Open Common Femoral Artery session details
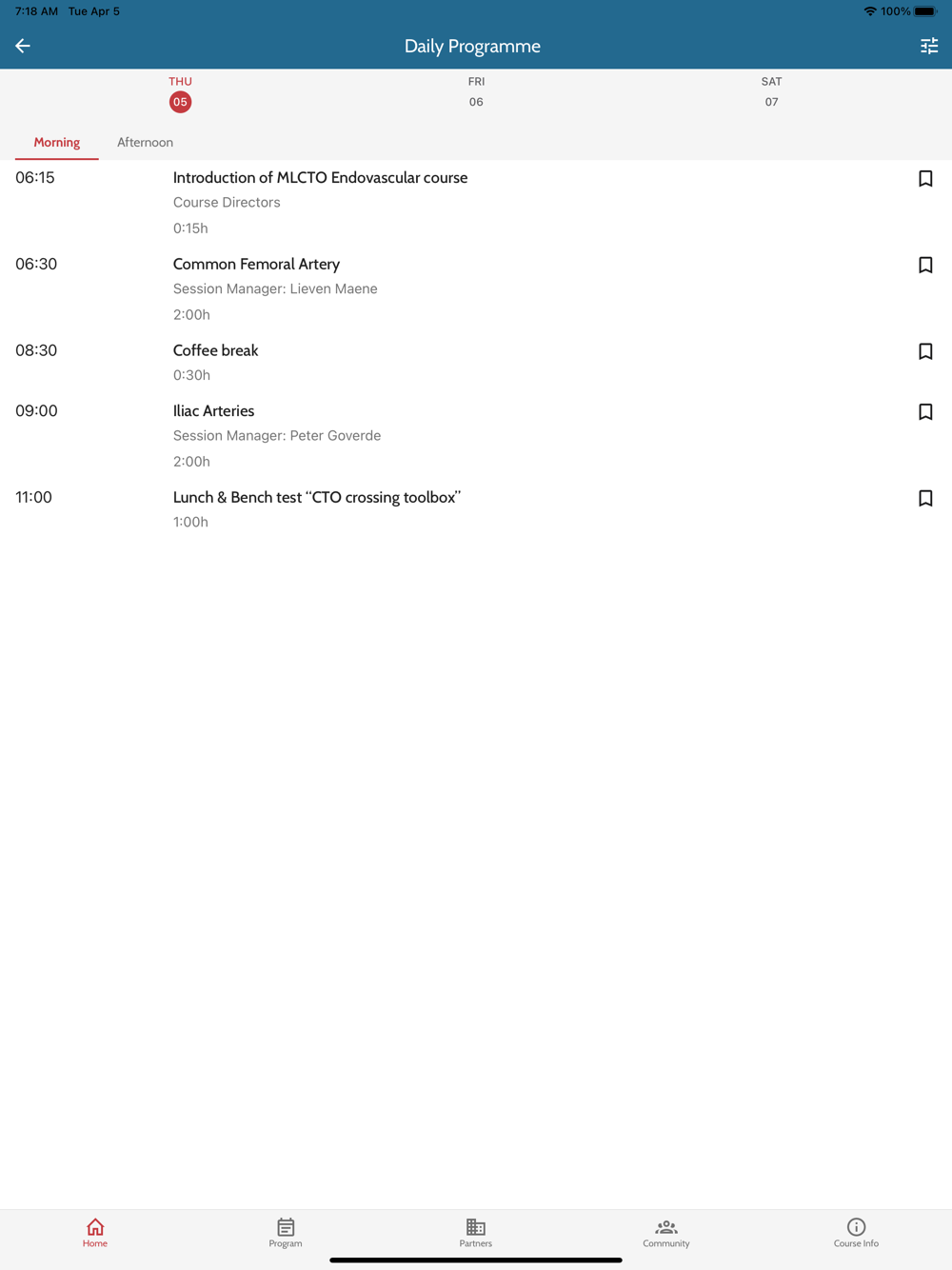 (x=256, y=265)
